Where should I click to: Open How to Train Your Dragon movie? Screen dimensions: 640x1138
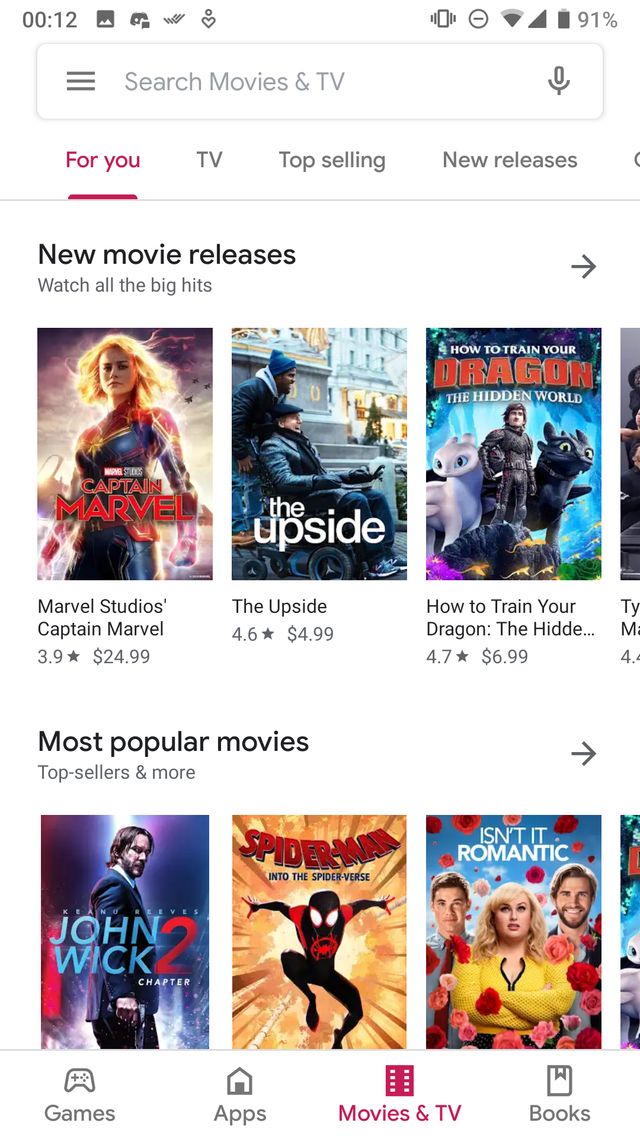(x=513, y=454)
